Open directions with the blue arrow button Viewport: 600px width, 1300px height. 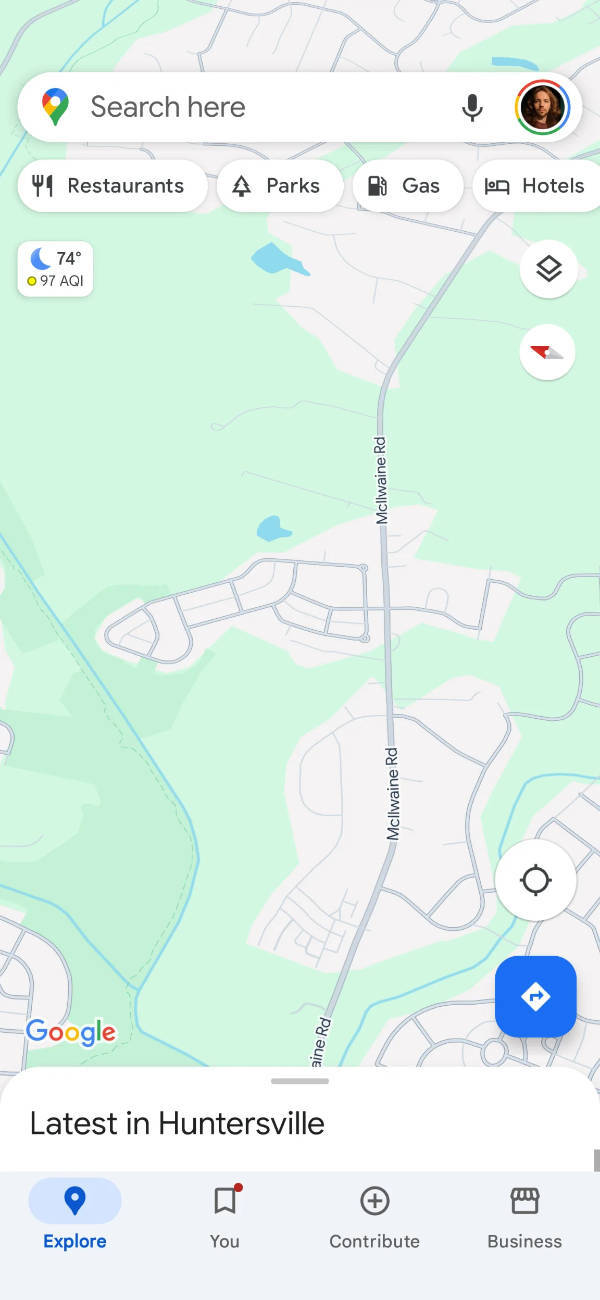(x=535, y=996)
